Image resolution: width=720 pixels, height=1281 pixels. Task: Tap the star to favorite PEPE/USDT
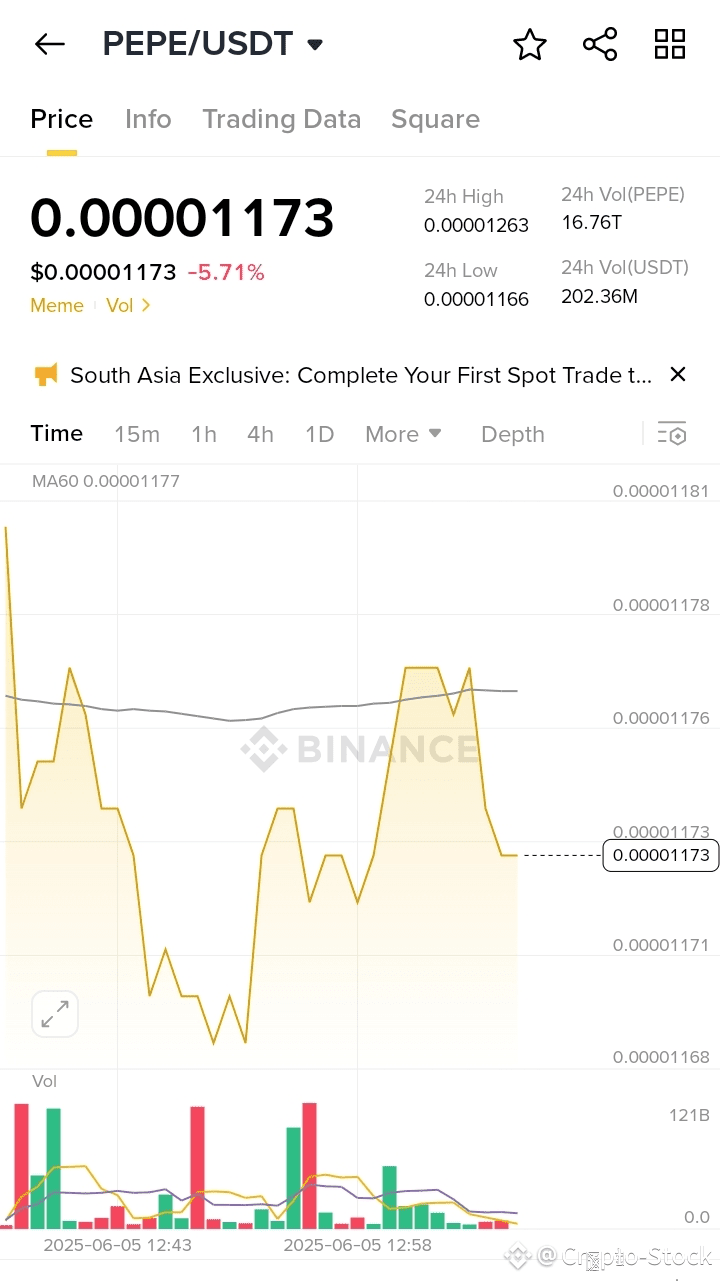coord(529,43)
